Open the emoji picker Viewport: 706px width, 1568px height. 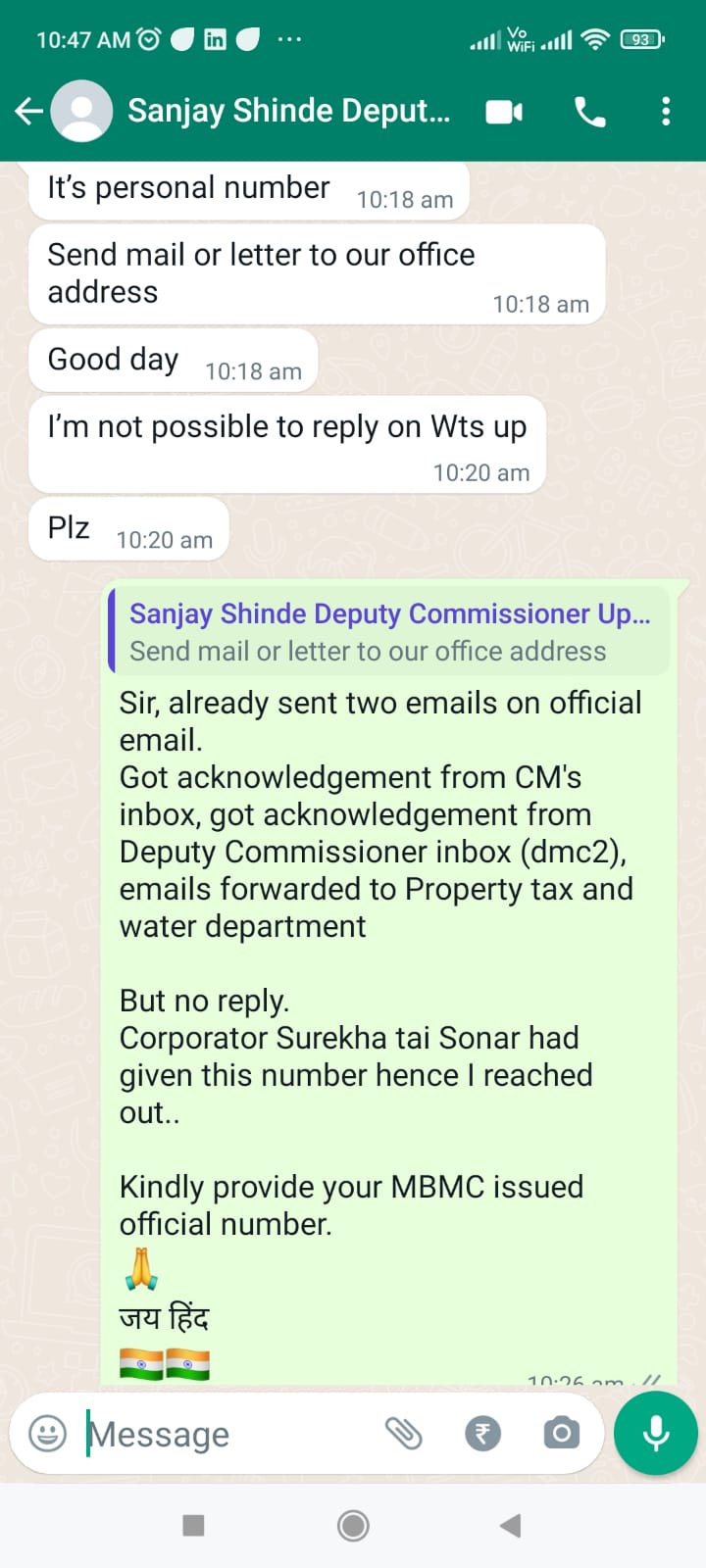pos(47,1434)
